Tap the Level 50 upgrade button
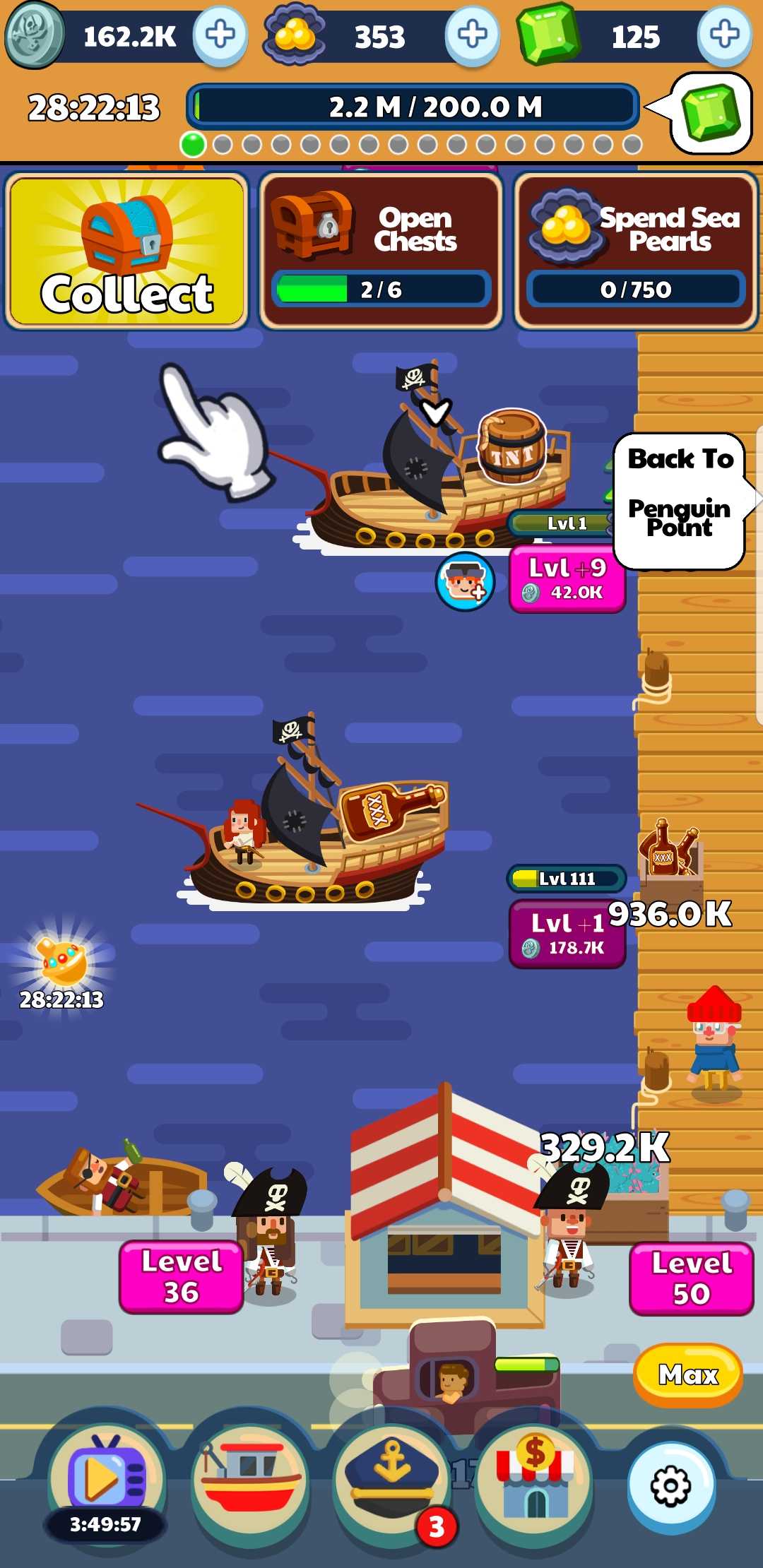The image size is (763, 1568). coord(691,1278)
